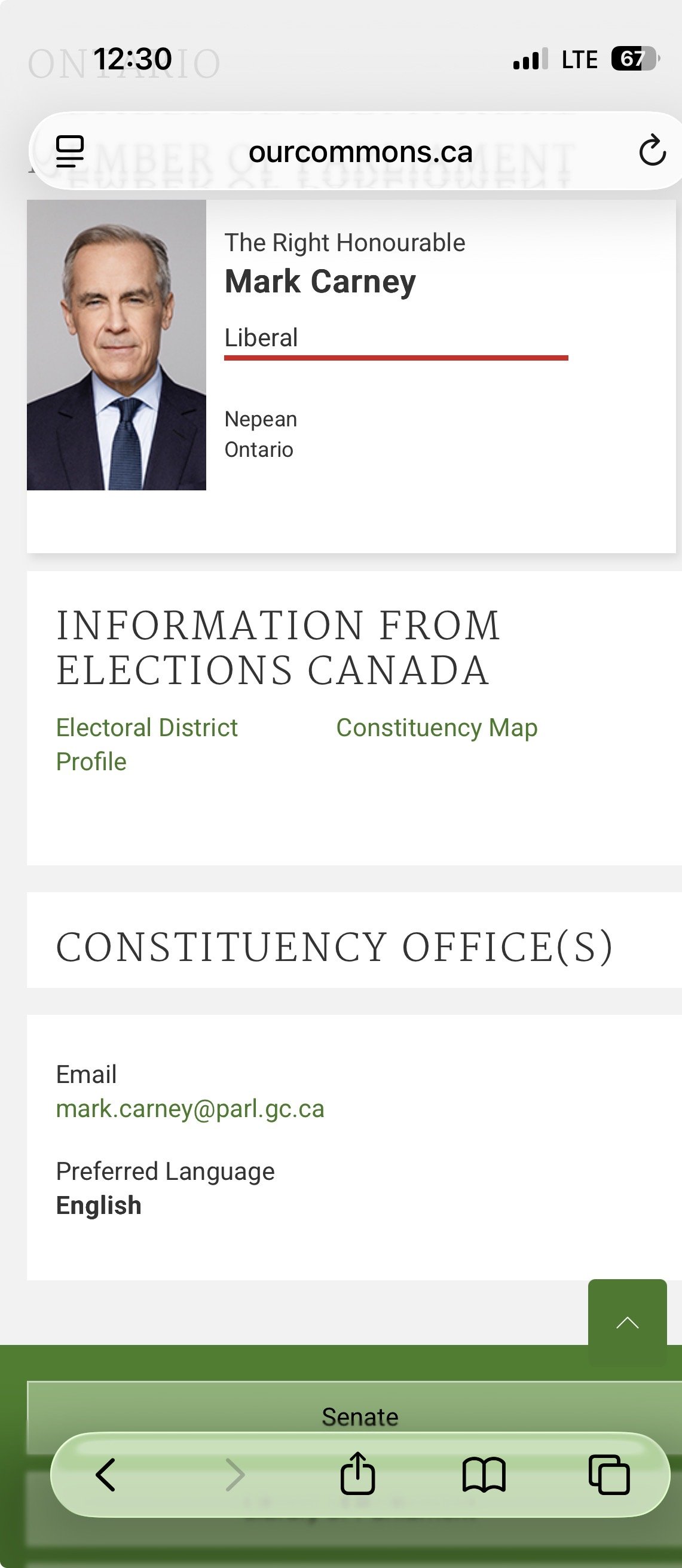This screenshot has width=682, height=1568.
Task: Go back to the previous page
Action: click(x=106, y=1474)
